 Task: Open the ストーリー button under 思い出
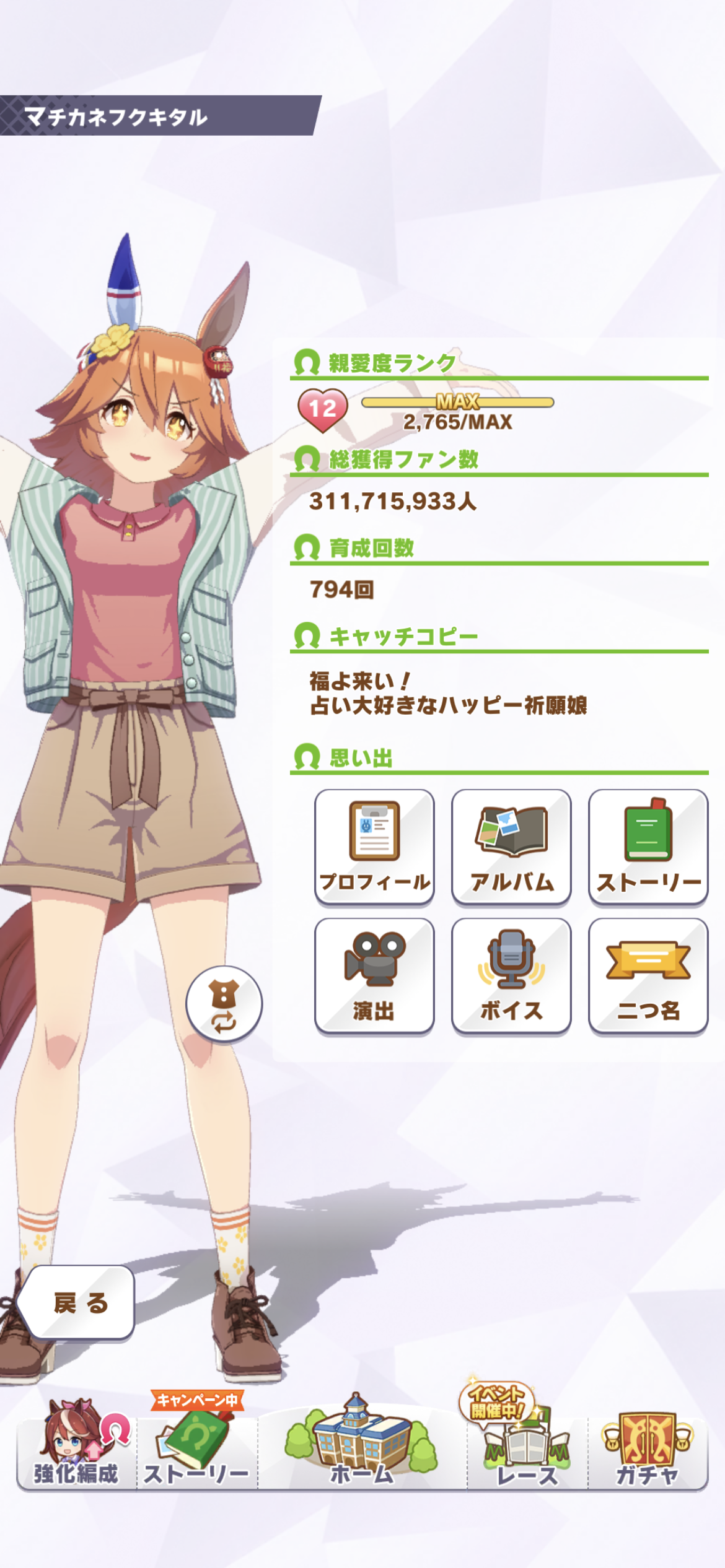[648, 846]
